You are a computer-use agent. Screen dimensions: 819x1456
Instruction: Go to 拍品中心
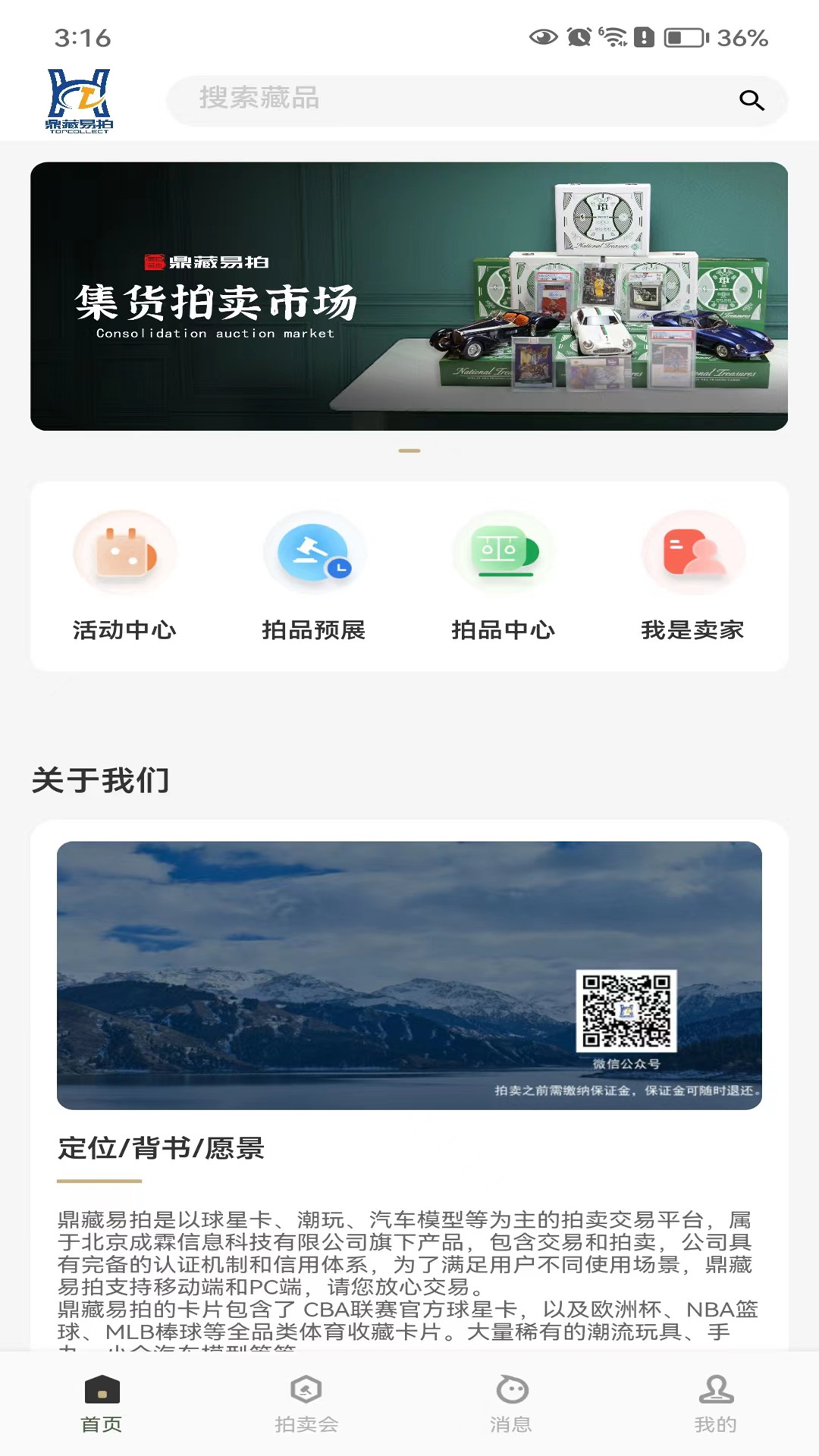504,576
